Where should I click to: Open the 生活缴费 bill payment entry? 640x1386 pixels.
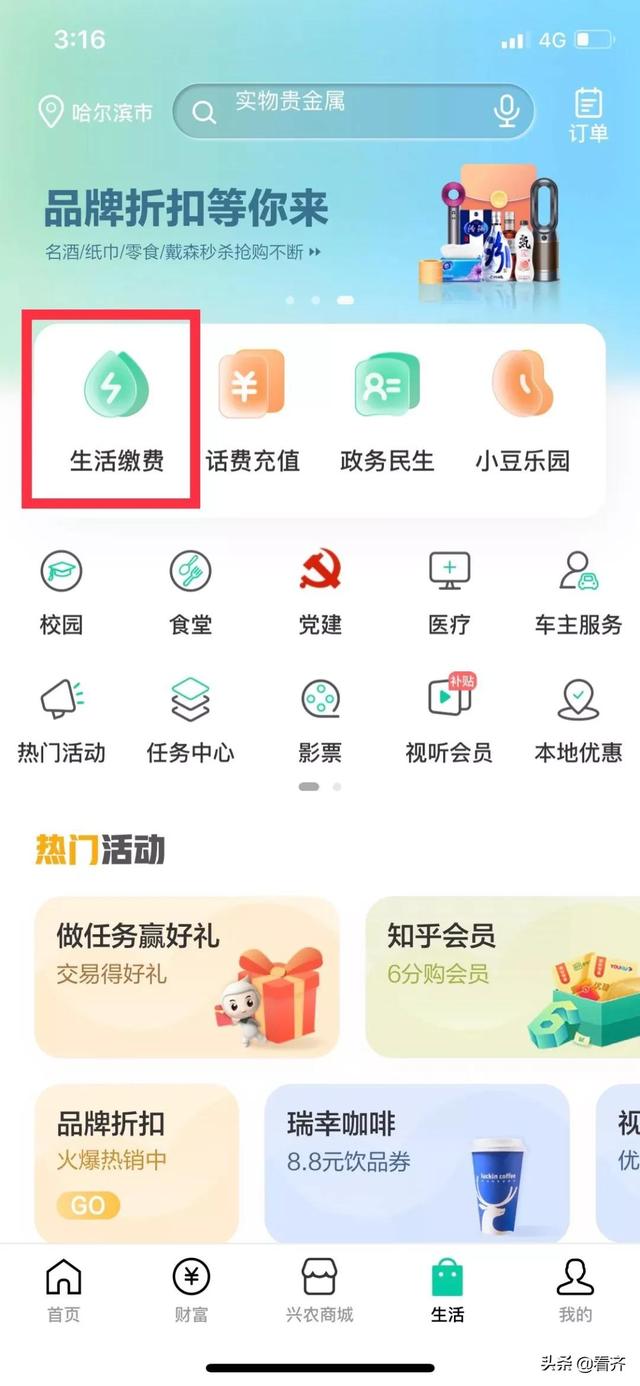116,413
